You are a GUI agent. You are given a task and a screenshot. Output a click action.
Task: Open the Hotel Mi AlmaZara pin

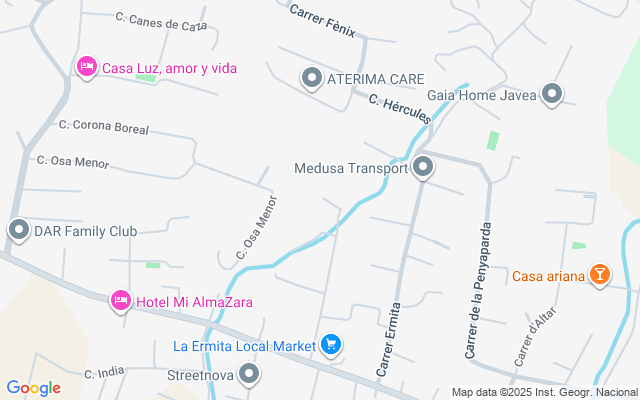(x=120, y=300)
